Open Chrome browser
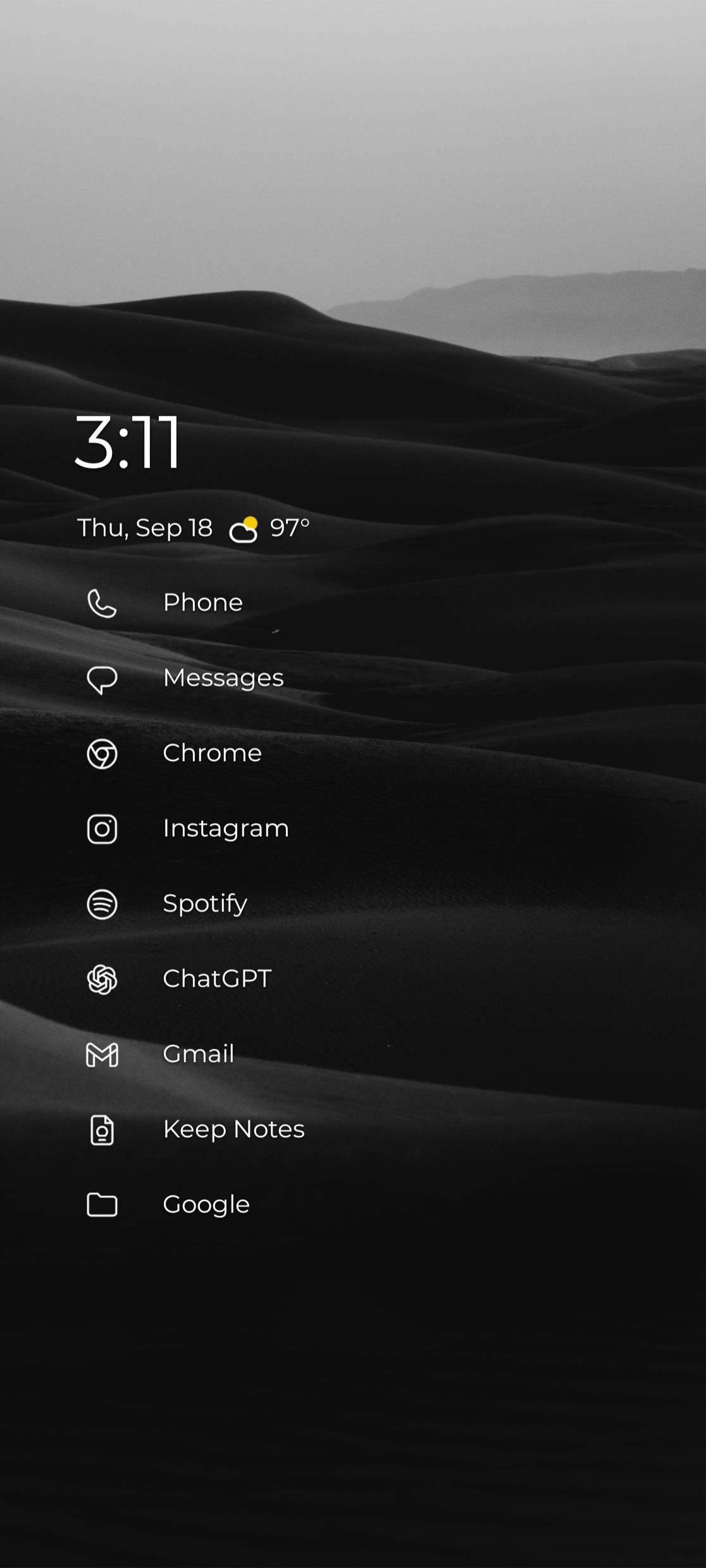The width and height of the screenshot is (706, 1568). pos(212,753)
